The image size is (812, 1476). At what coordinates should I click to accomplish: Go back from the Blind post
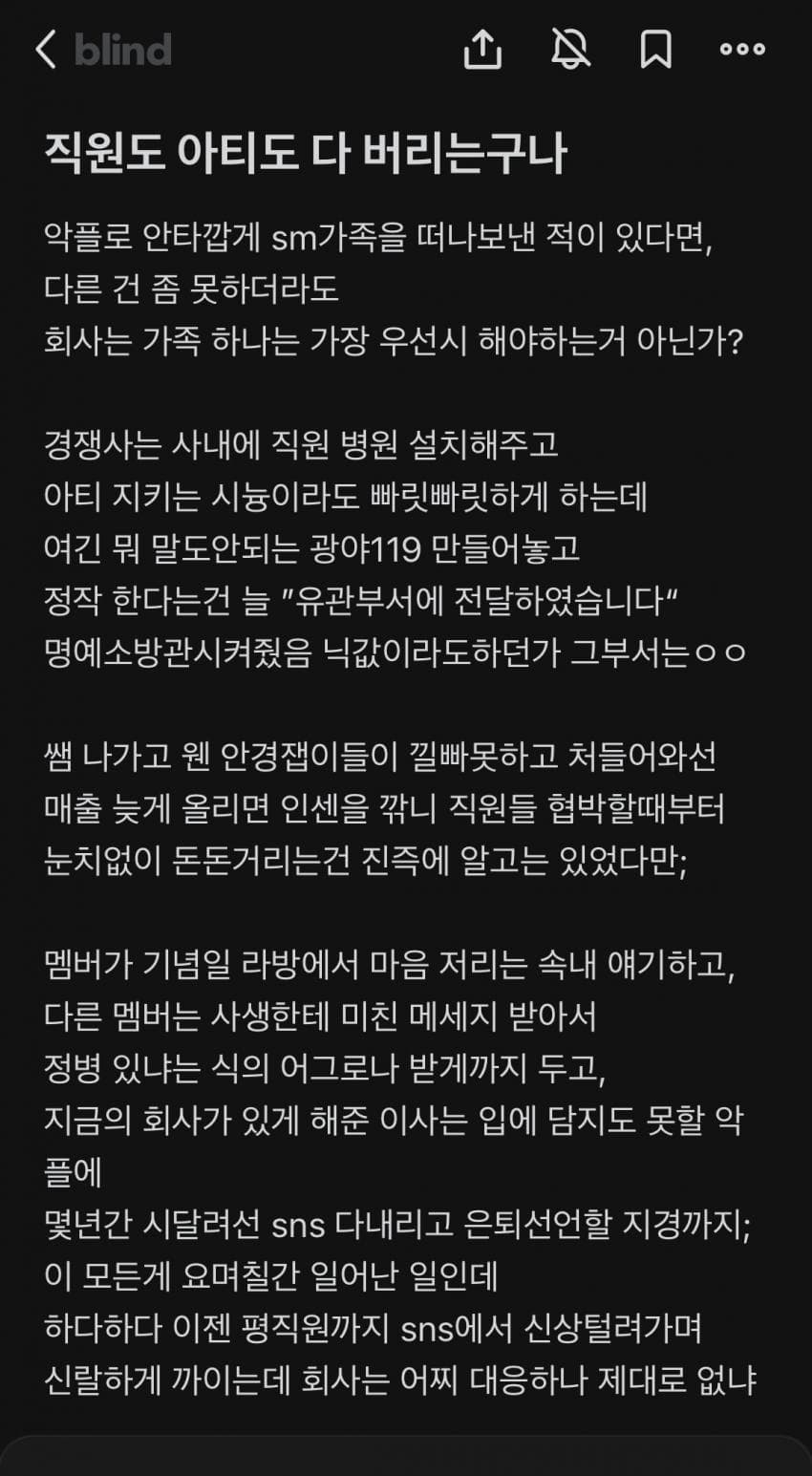pyautogui.click(x=45, y=49)
